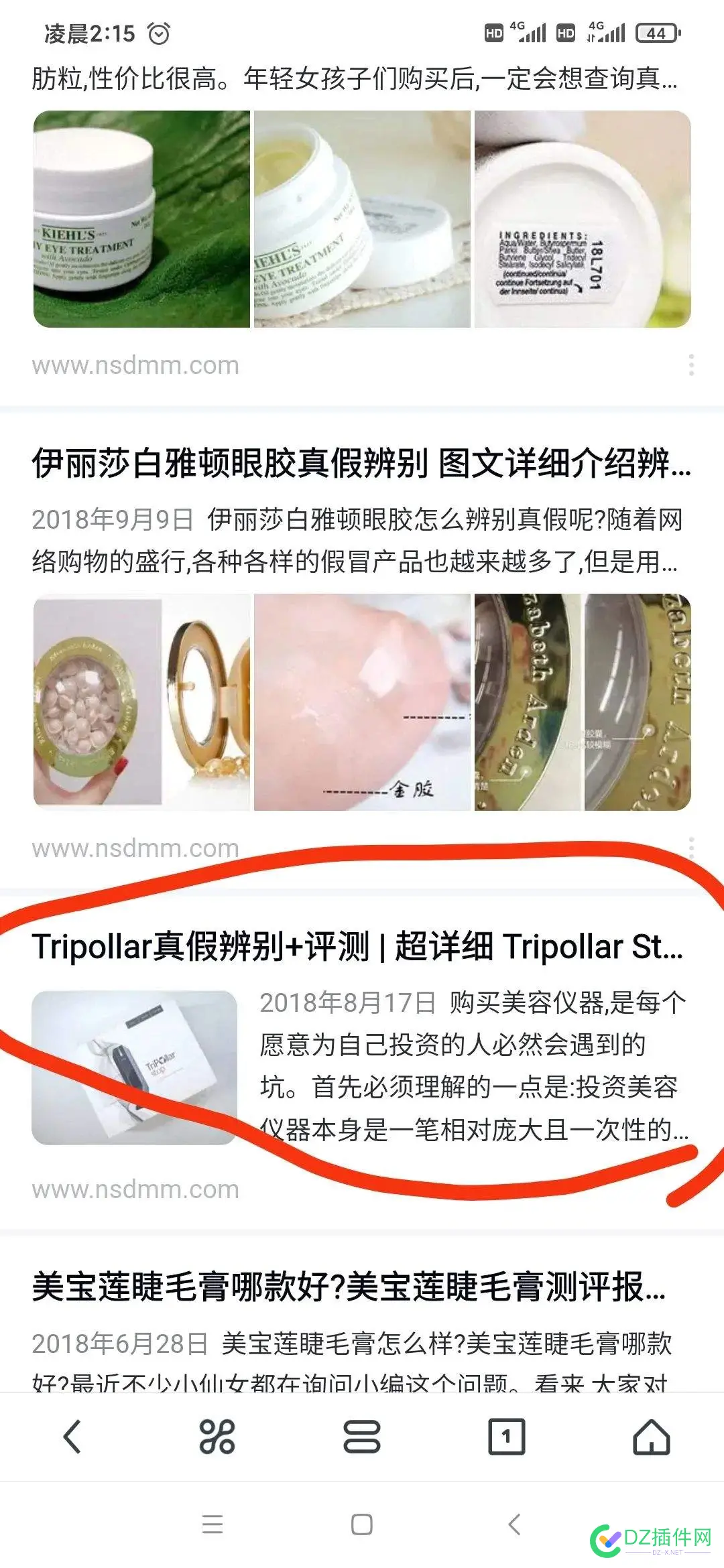Open the 伊丽莎白雅顿眼胶 result title

coord(355,462)
